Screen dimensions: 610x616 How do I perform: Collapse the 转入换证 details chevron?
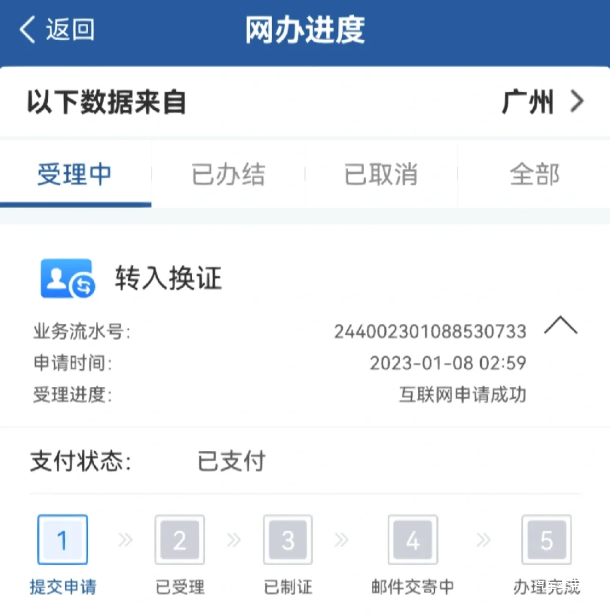561,325
